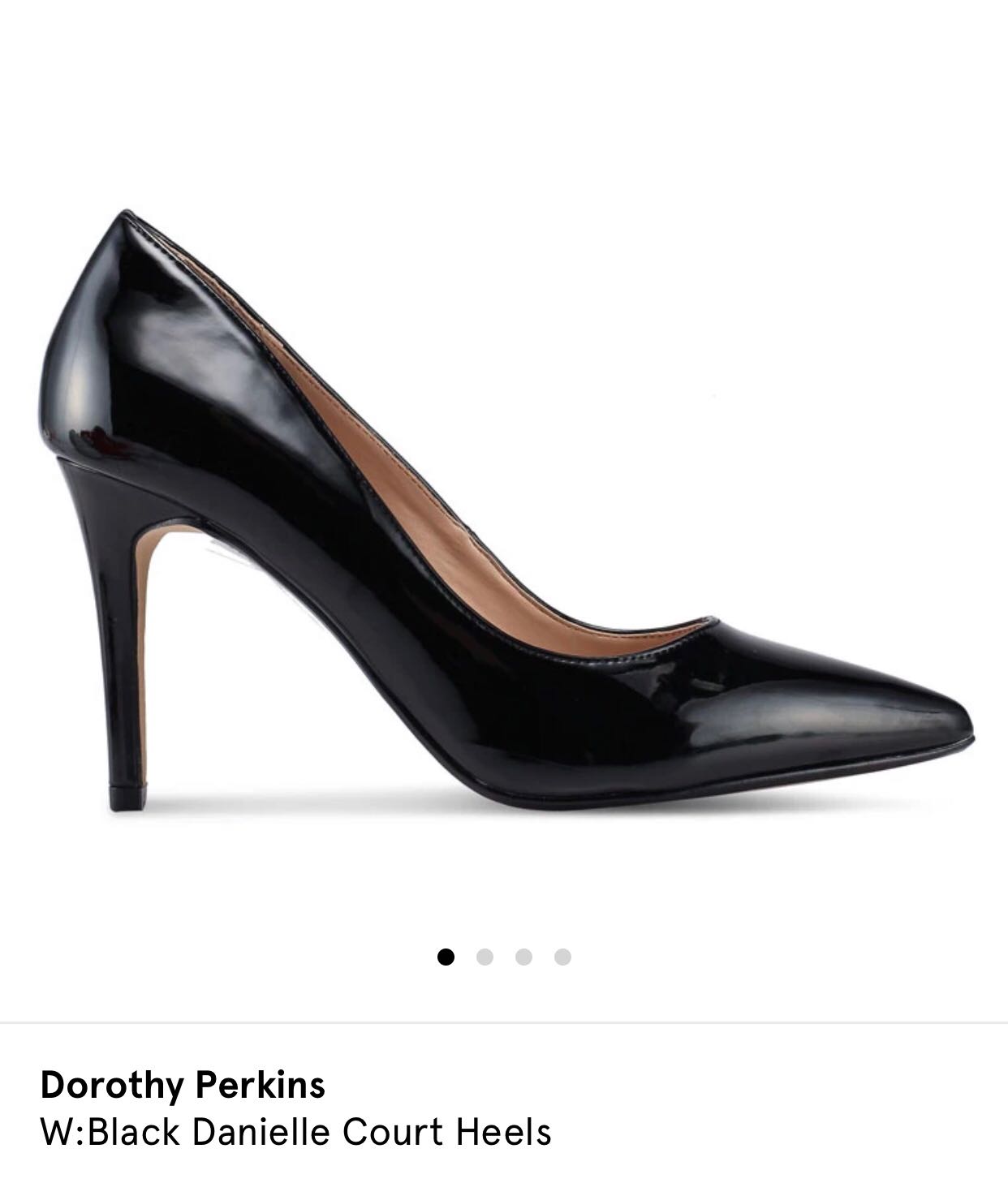The height and width of the screenshot is (1183, 1008).
Task: Jump to the second image dot
Action: [485, 957]
